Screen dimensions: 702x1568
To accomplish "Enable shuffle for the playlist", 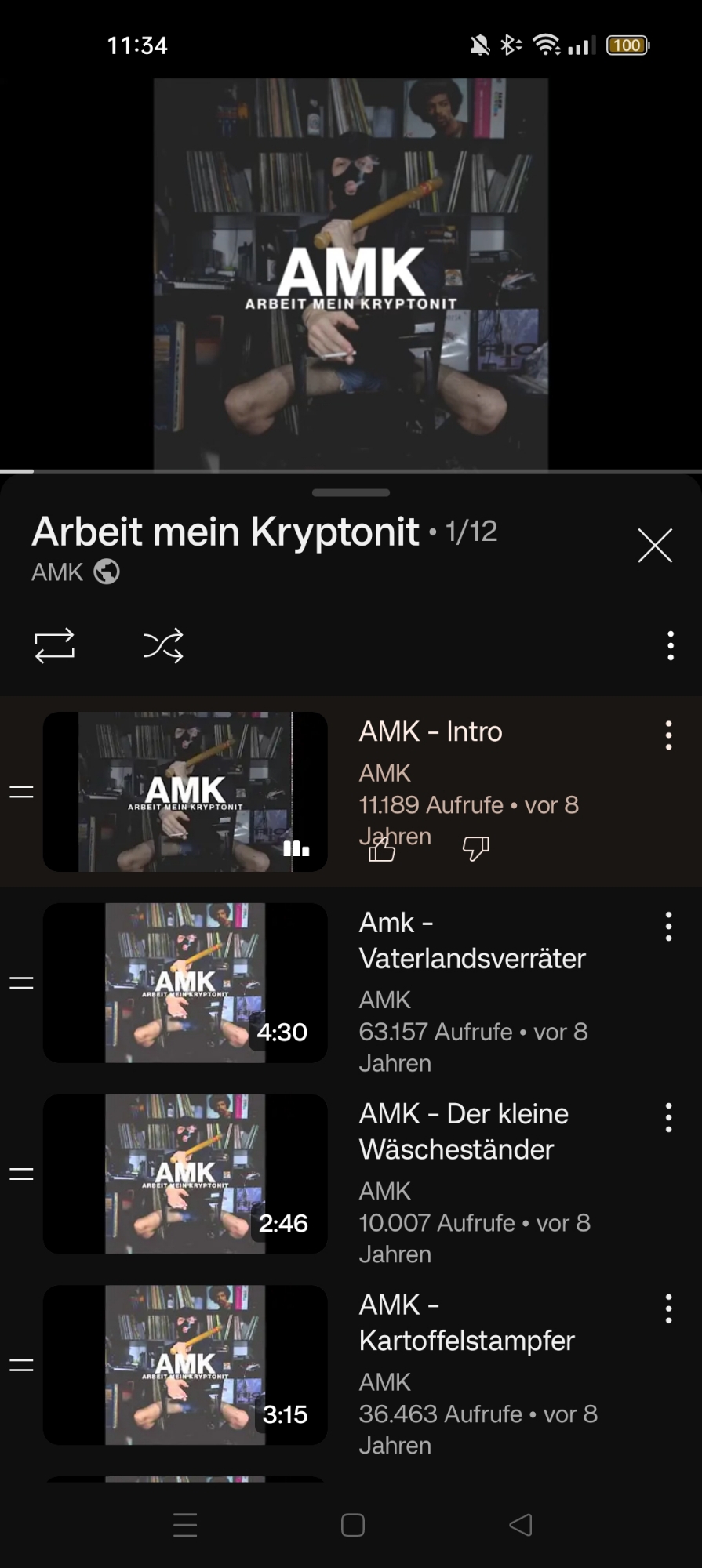I will (x=163, y=646).
